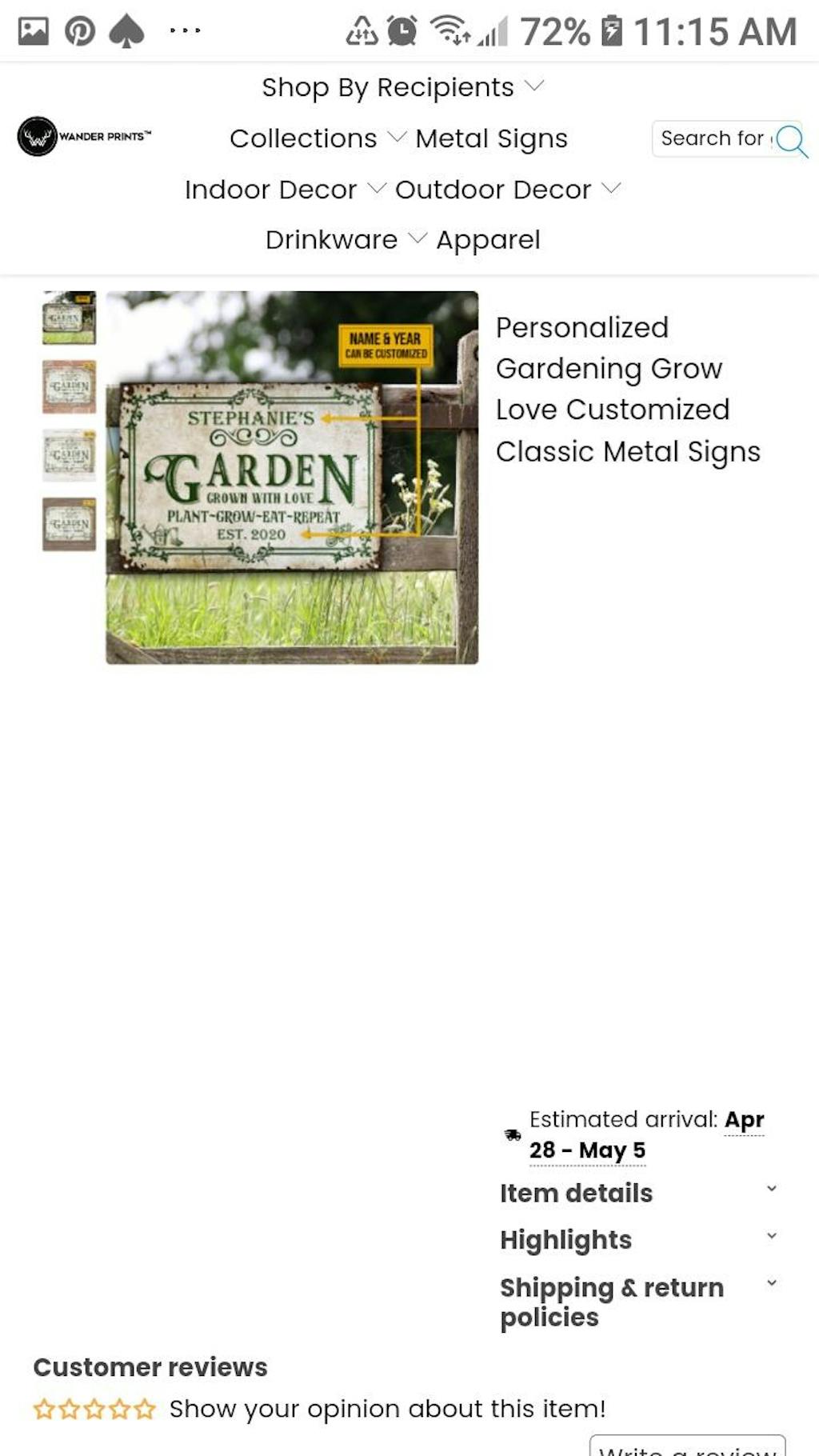Screen dimensions: 819x1456
Task: Tap the magnifying glass search icon
Action: (x=791, y=140)
